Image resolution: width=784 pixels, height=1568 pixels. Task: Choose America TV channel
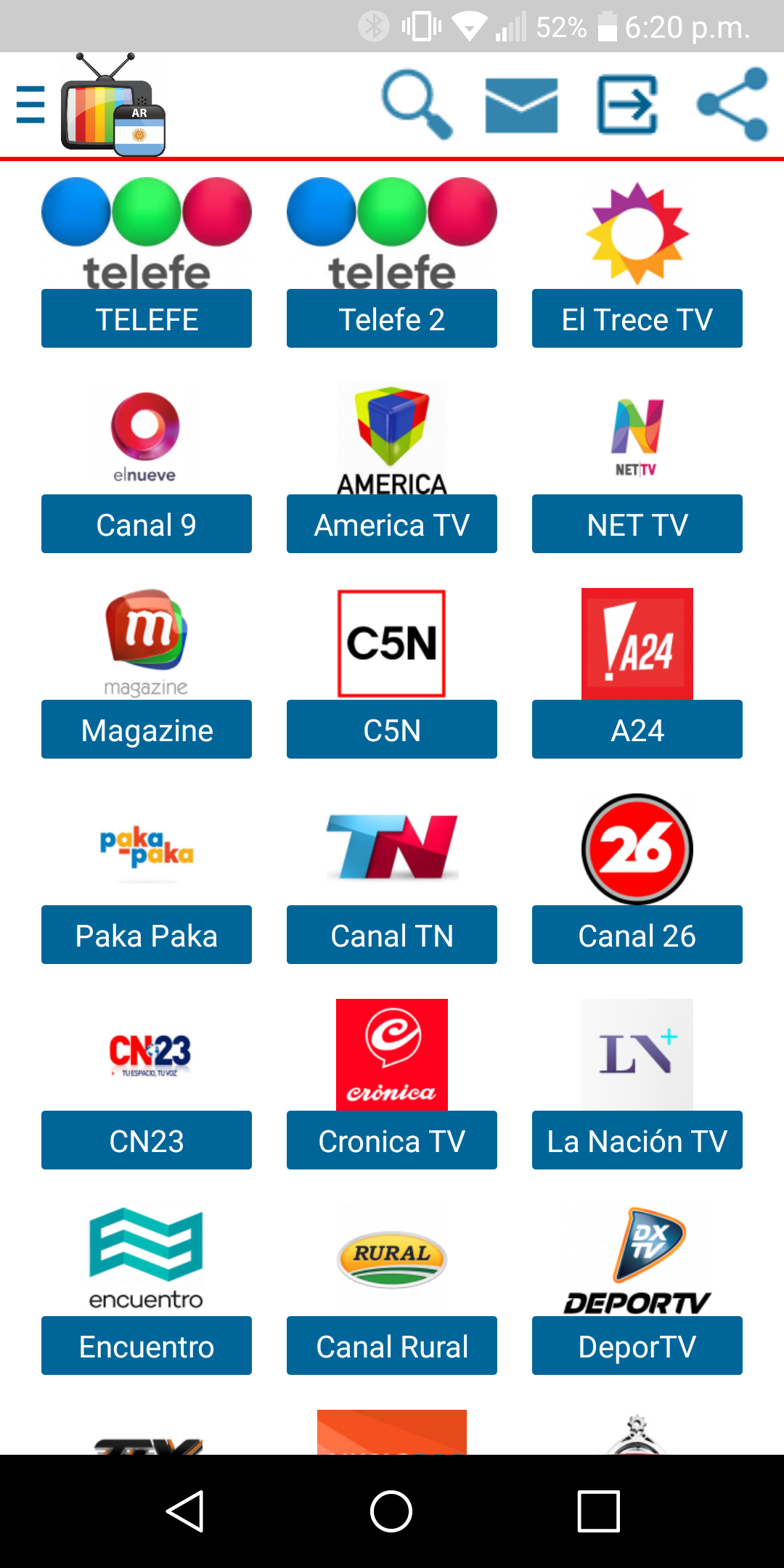point(392,523)
